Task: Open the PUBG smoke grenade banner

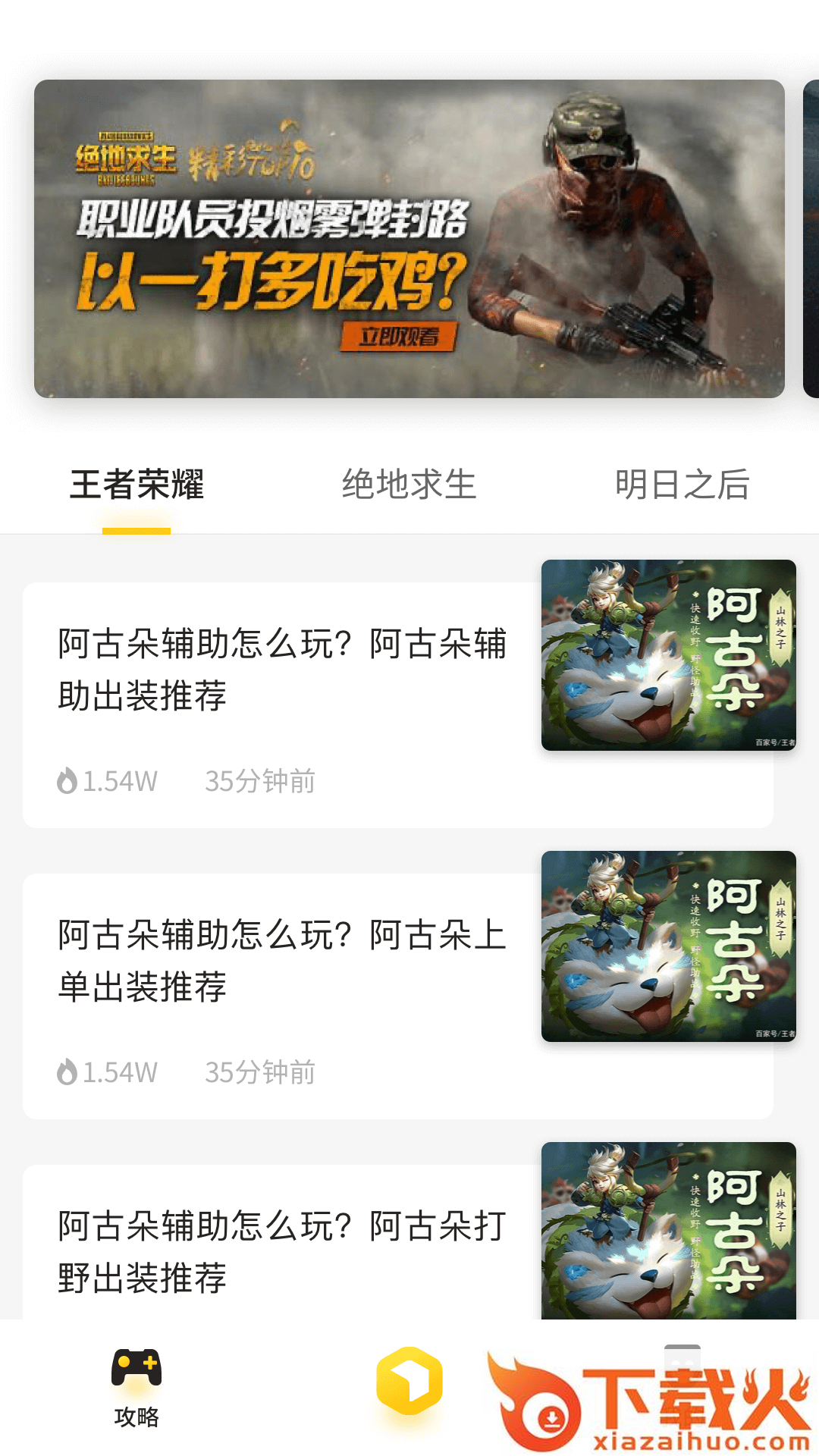Action: tap(409, 239)
